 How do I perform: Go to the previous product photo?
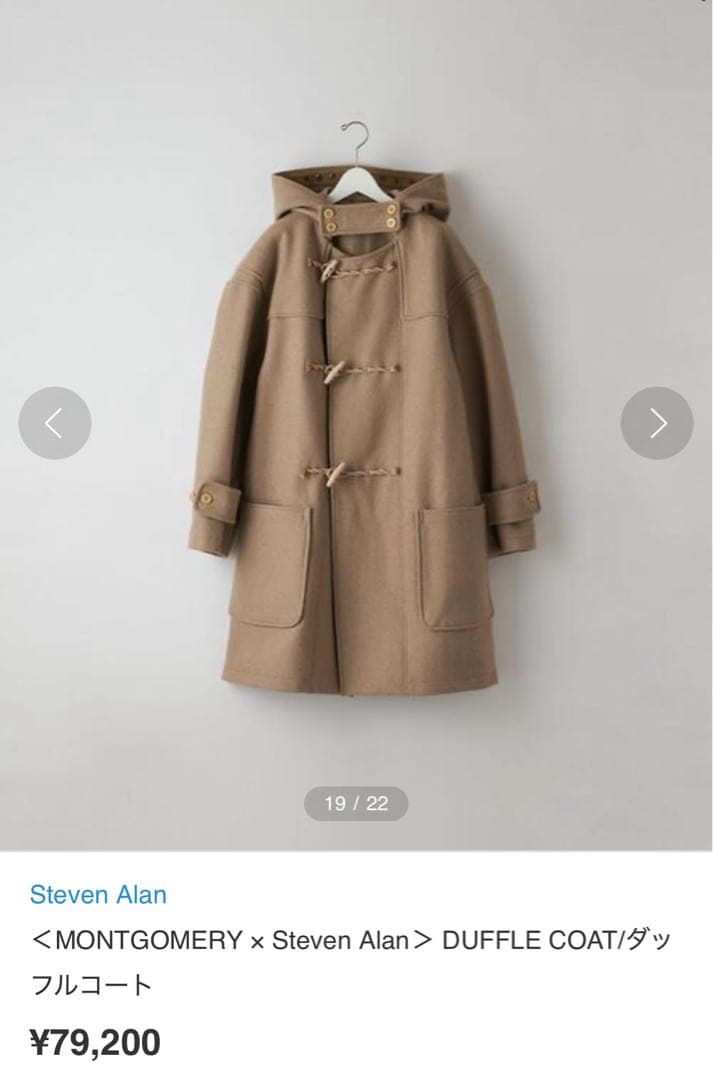coord(55,423)
